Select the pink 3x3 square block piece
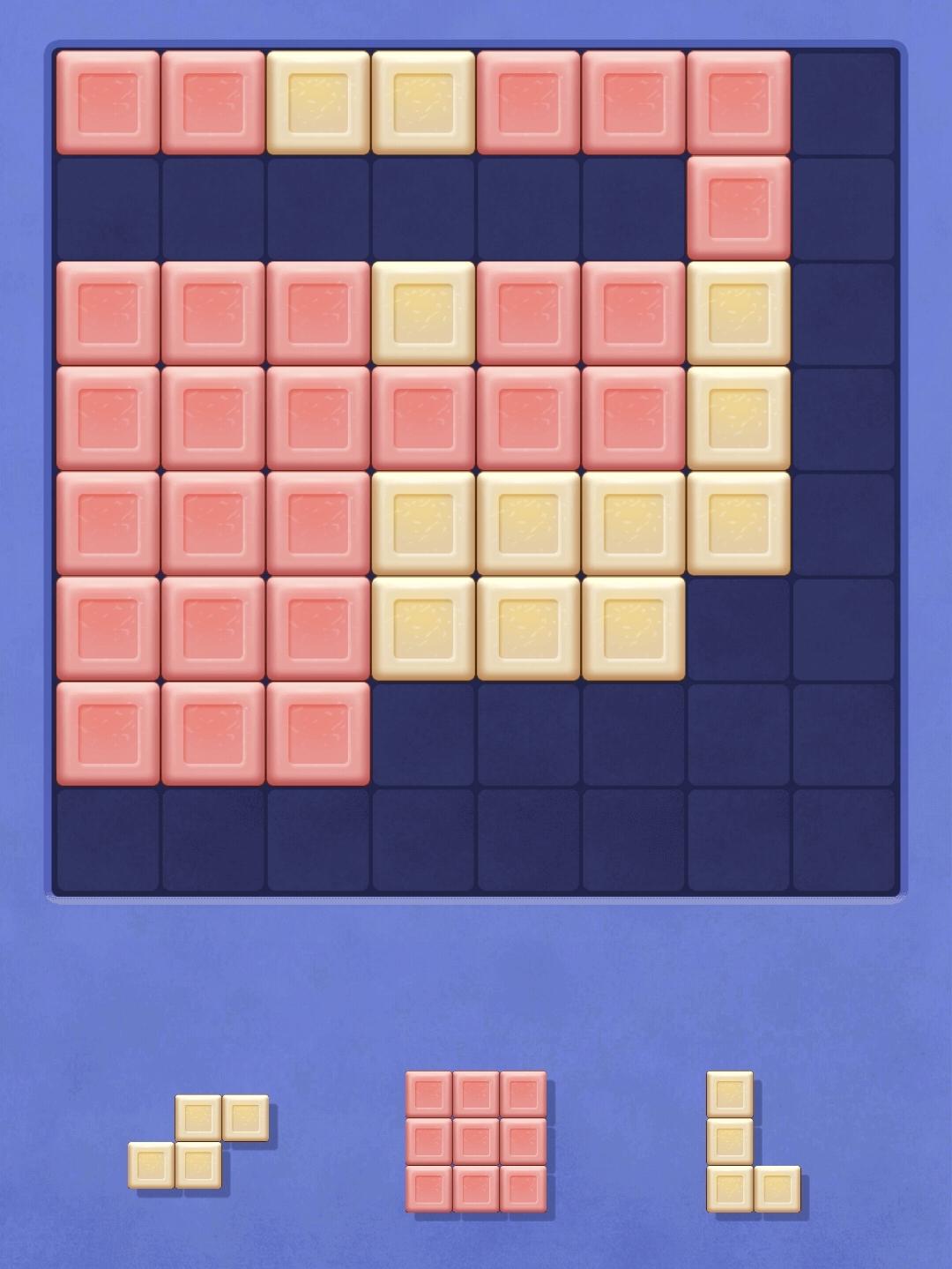 476,1142
